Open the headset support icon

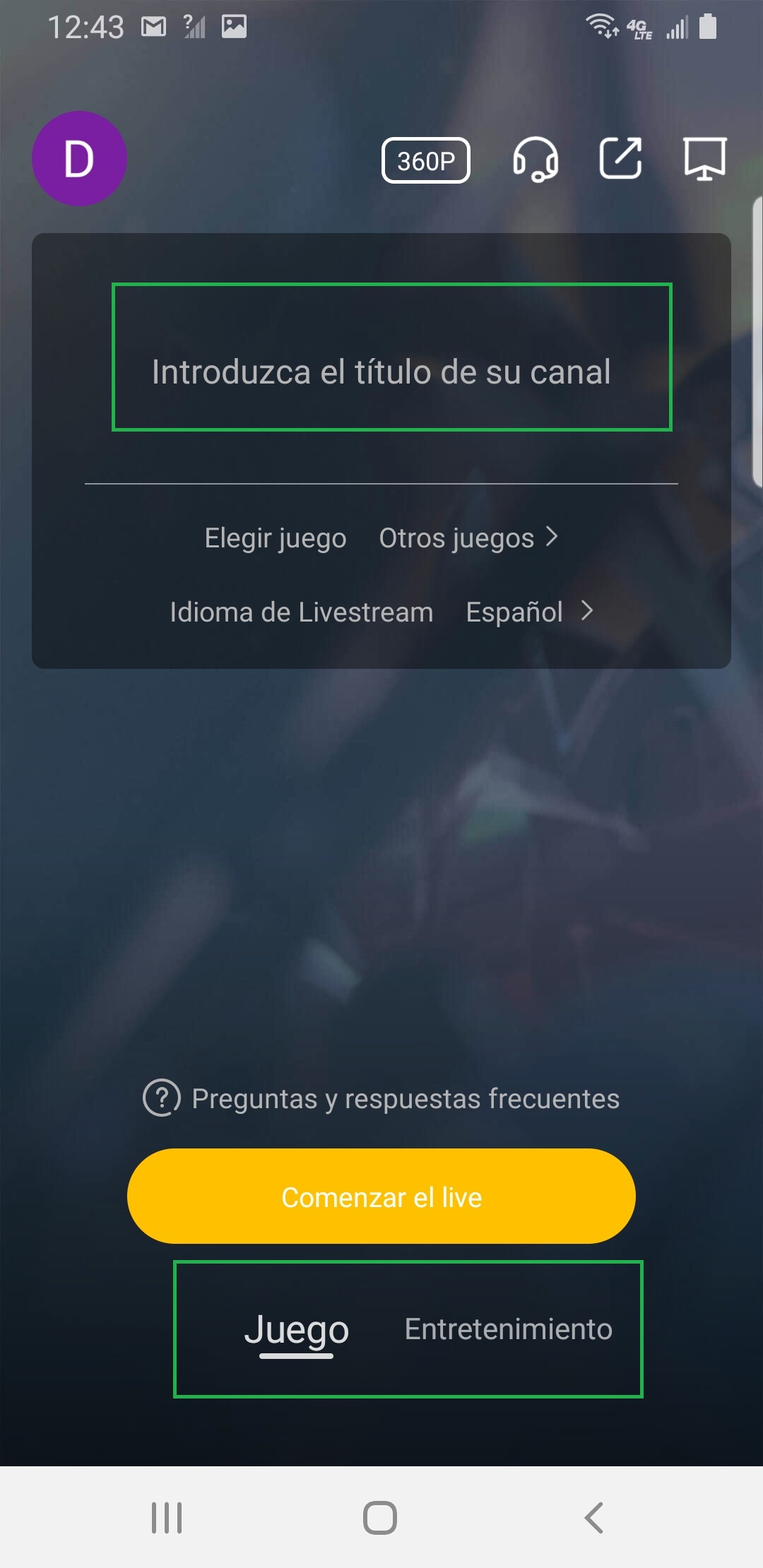536,159
